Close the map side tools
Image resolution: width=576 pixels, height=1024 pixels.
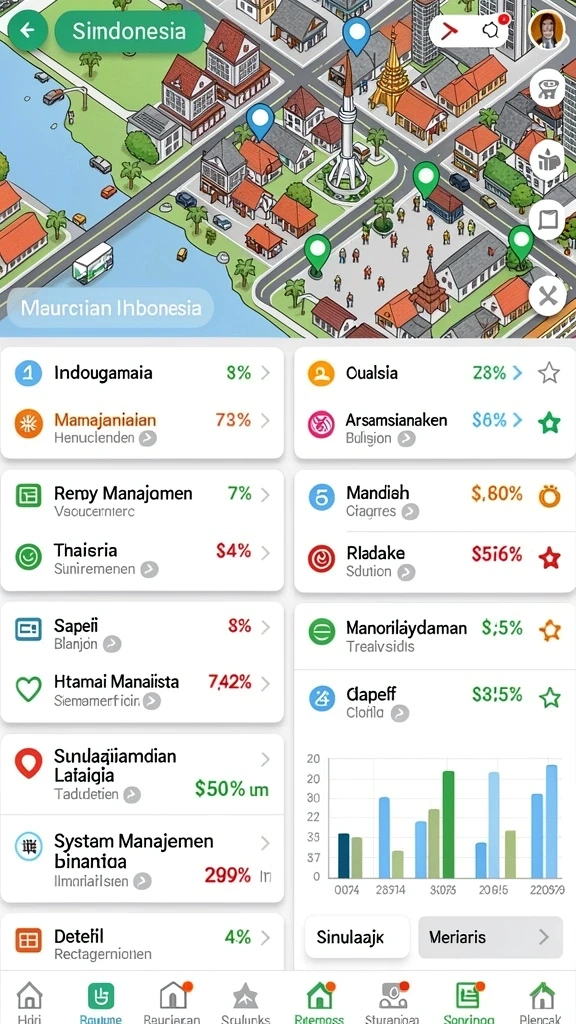pos(547,297)
